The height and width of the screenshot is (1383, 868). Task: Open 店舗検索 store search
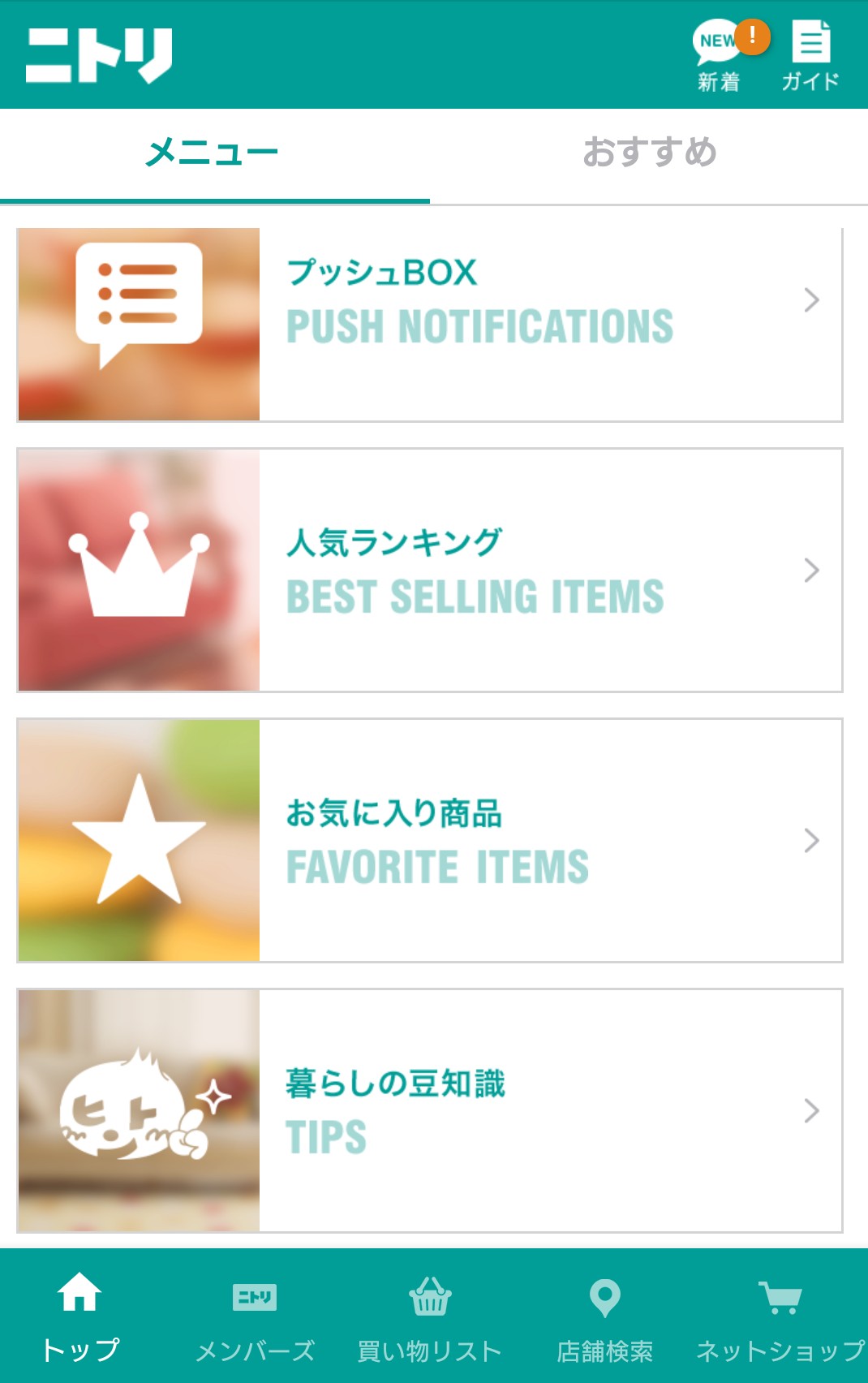point(605,1316)
